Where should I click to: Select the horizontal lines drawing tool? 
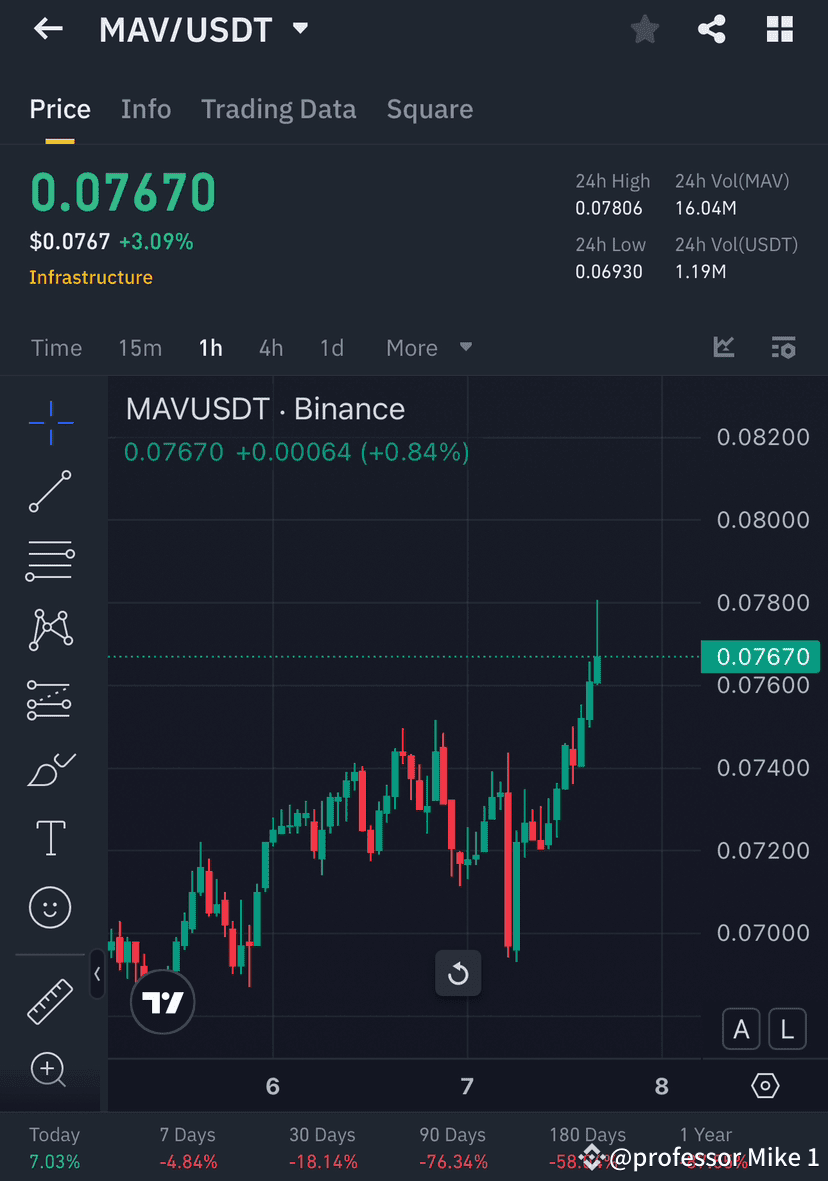coord(50,561)
